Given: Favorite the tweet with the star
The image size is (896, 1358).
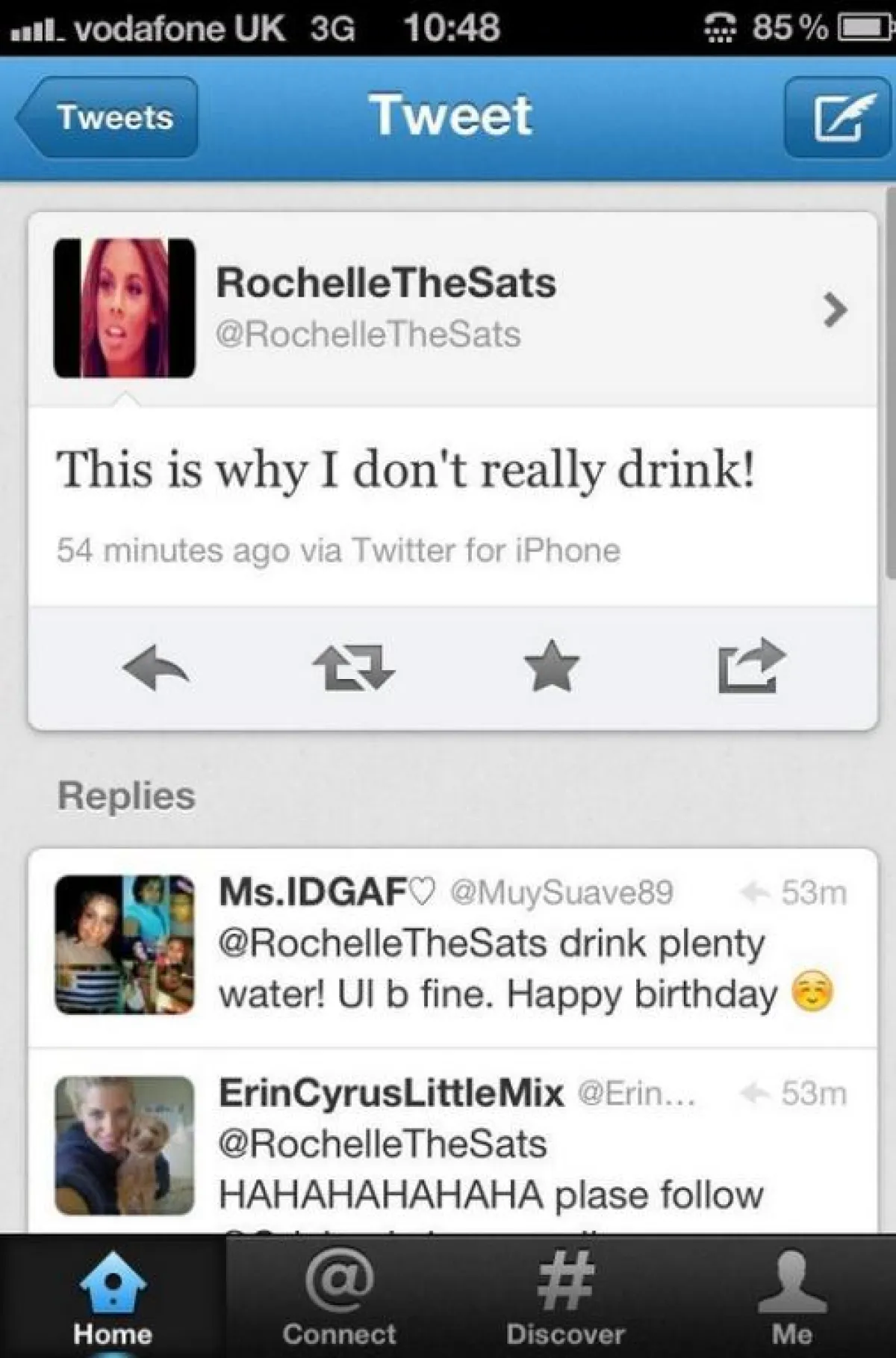Looking at the screenshot, I should (x=551, y=667).
